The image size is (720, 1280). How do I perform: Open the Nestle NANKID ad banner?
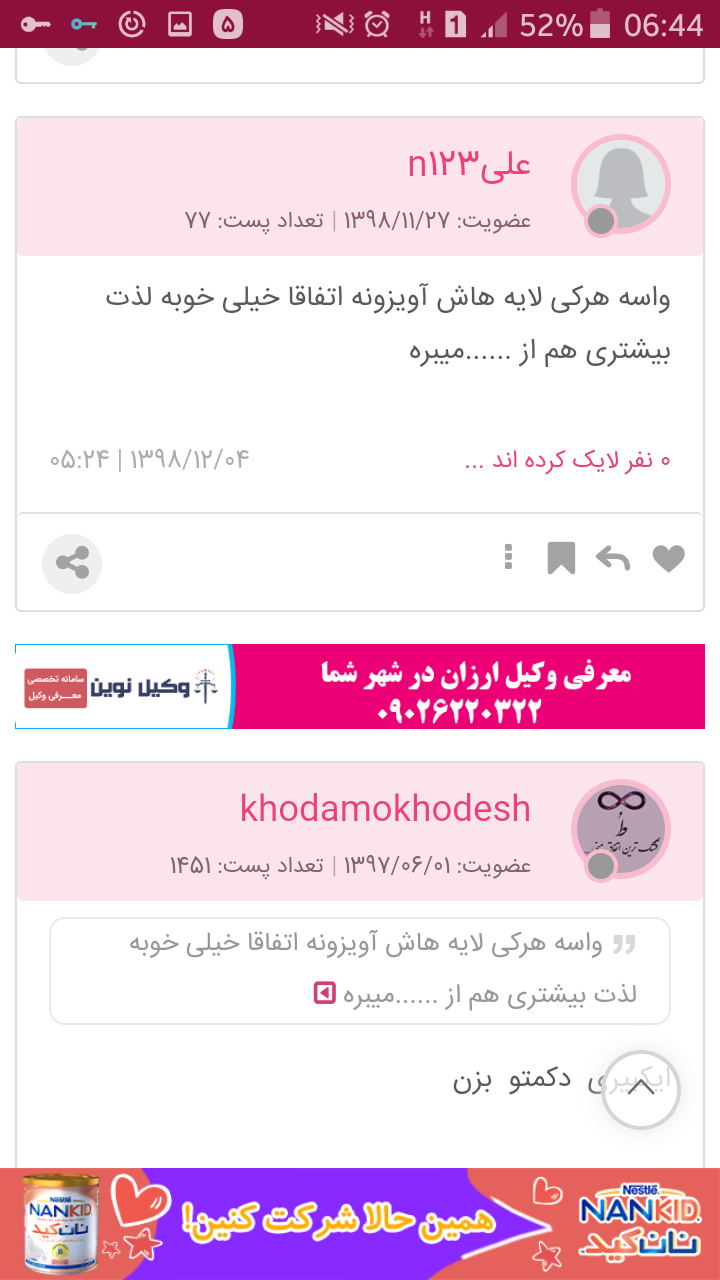click(x=360, y=1224)
